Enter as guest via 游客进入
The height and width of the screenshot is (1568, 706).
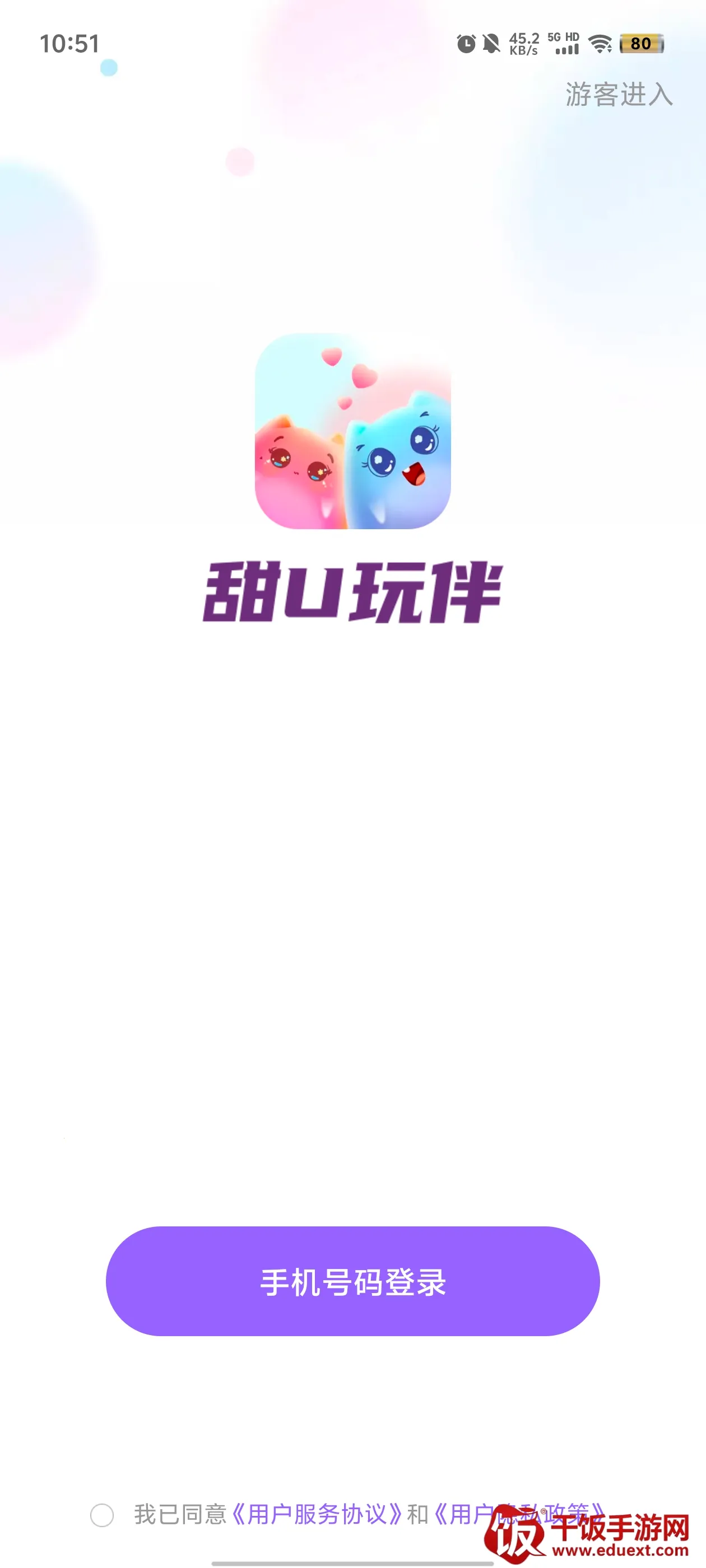click(618, 95)
